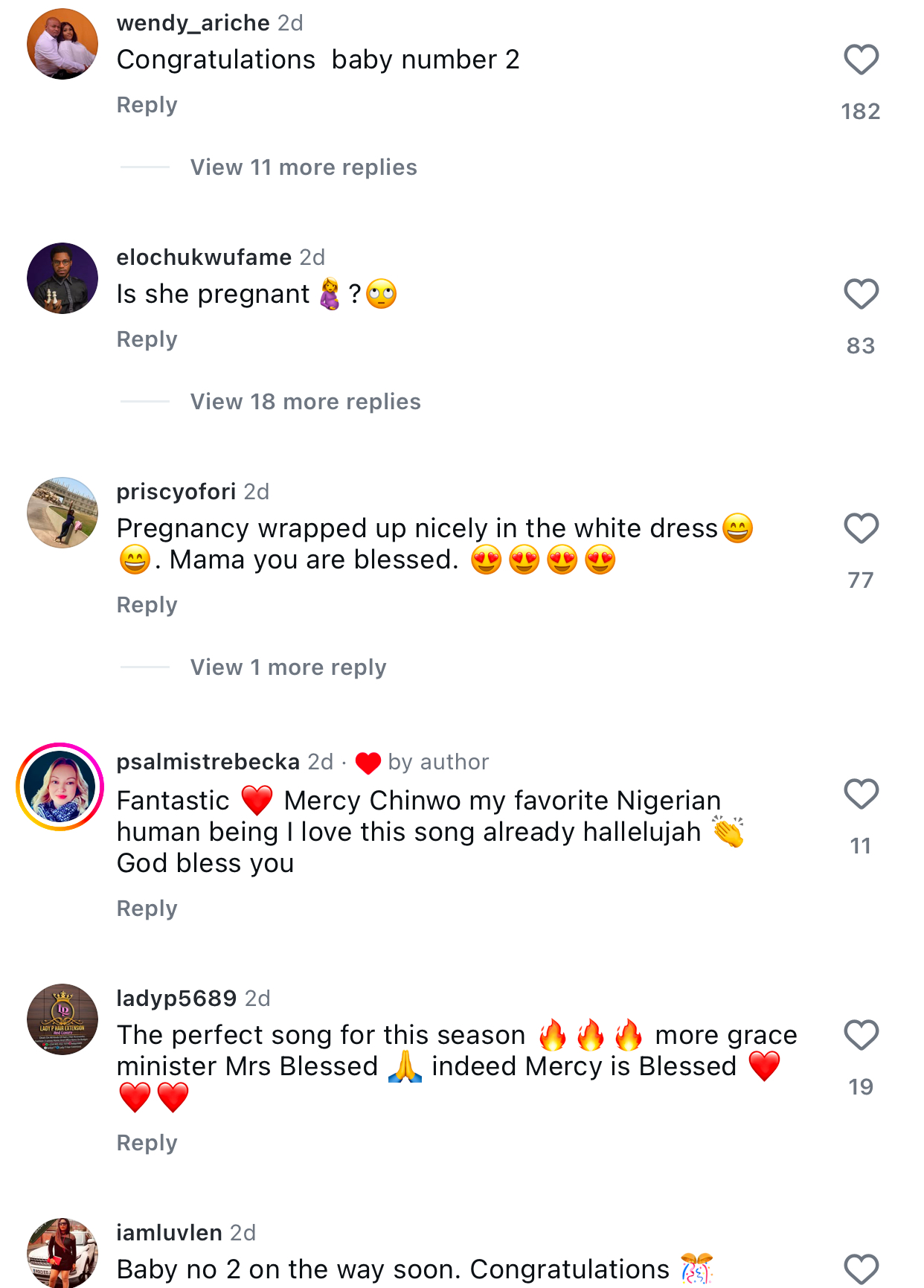Reply to psalmistrebecka's comment

pyautogui.click(x=147, y=909)
